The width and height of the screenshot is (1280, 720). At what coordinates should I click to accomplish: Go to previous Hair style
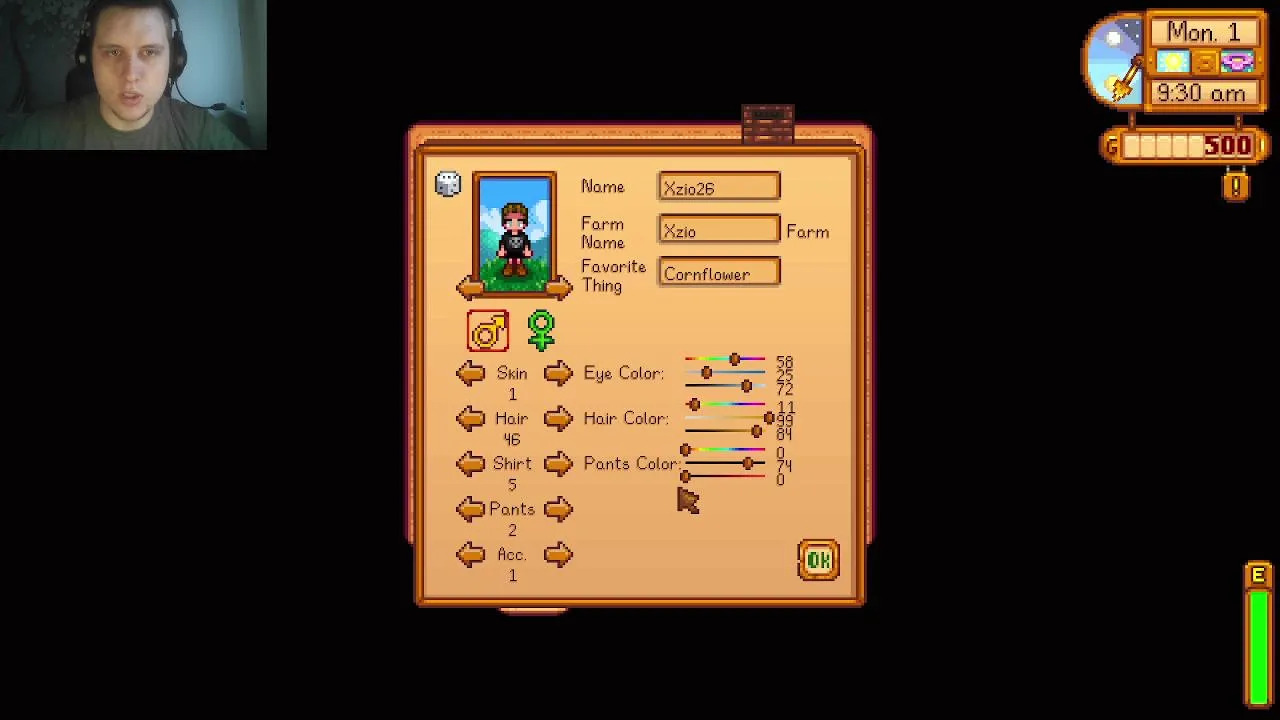tap(470, 418)
